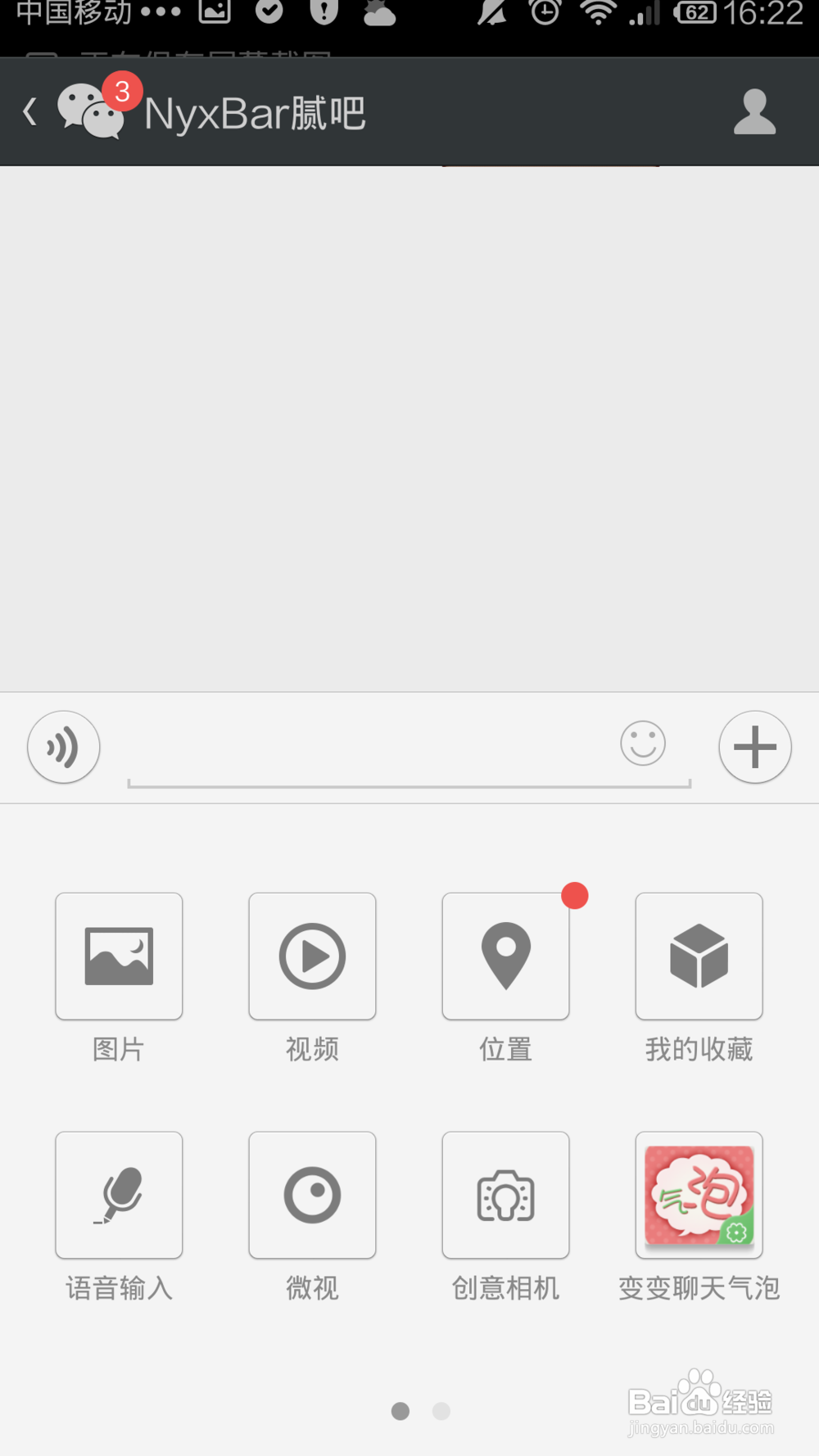Go back with the chevron arrow
Screen dimensions: 819x1456
pos(29,111)
